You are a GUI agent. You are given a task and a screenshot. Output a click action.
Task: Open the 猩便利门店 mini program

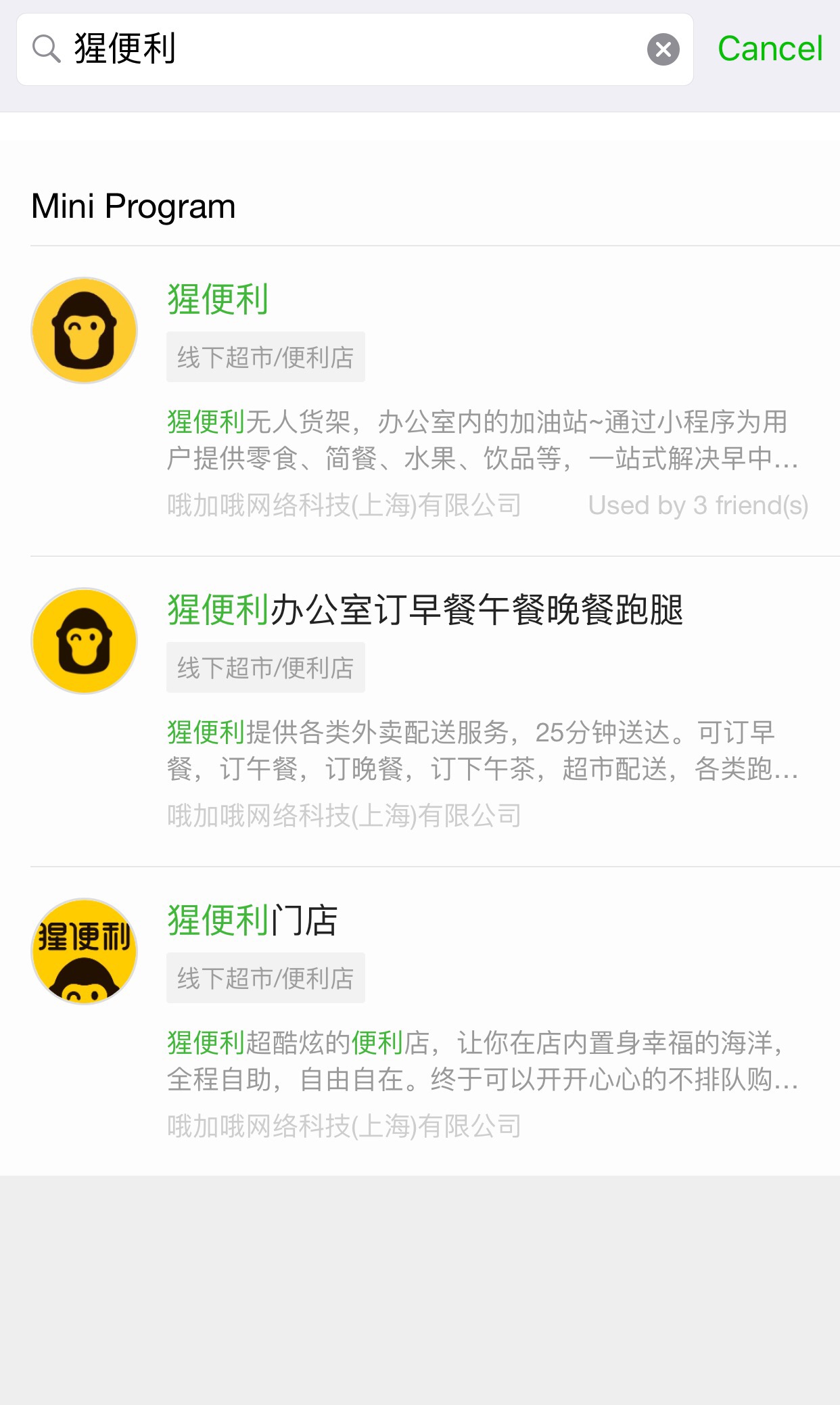pos(433,1020)
